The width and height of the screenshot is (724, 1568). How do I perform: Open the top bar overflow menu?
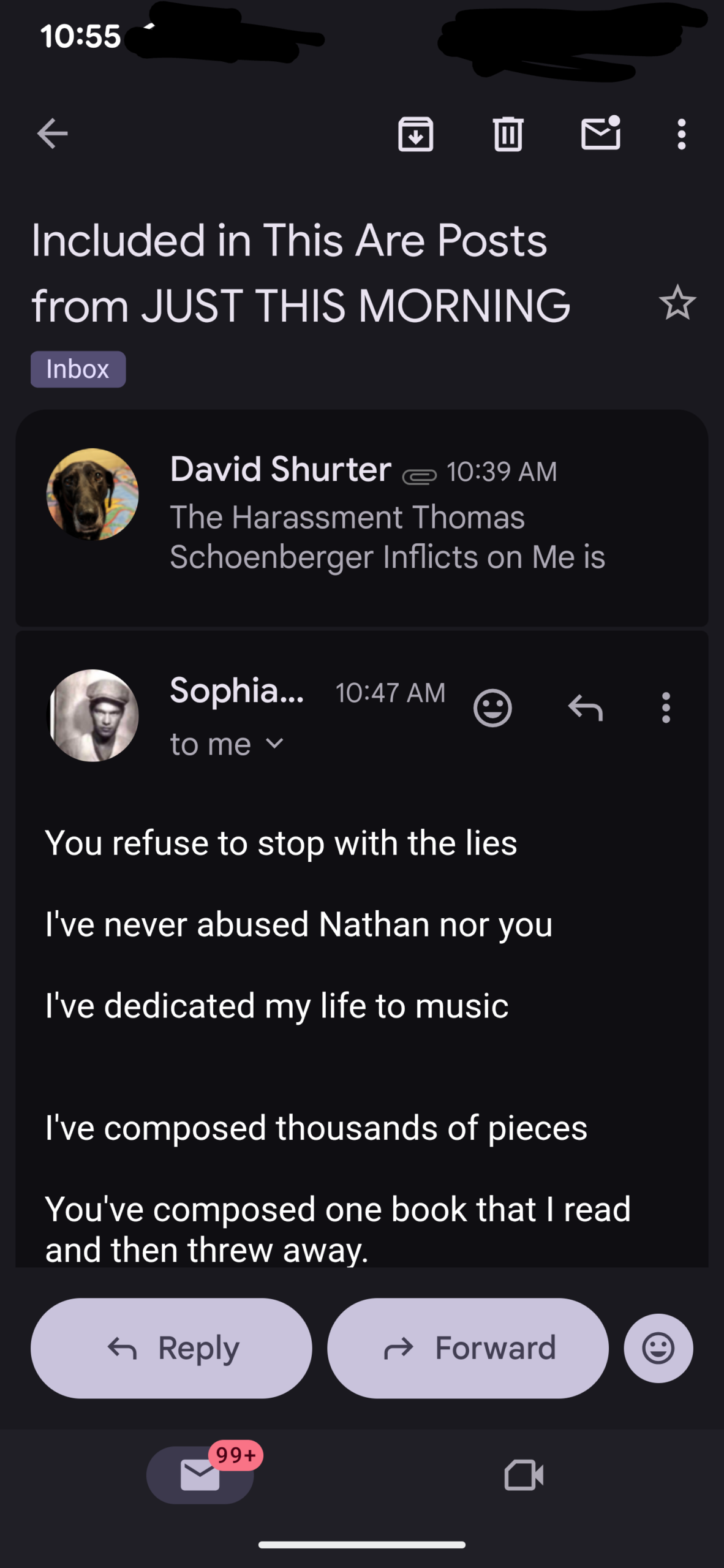[x=681, y=134]
